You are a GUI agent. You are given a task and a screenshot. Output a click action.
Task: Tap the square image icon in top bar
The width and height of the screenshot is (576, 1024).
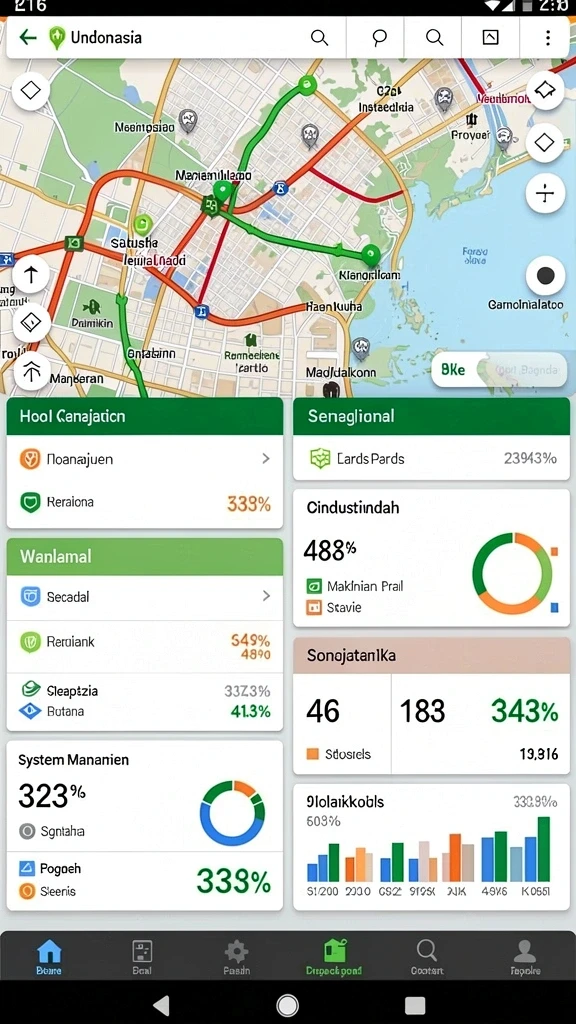pos(490,38)
